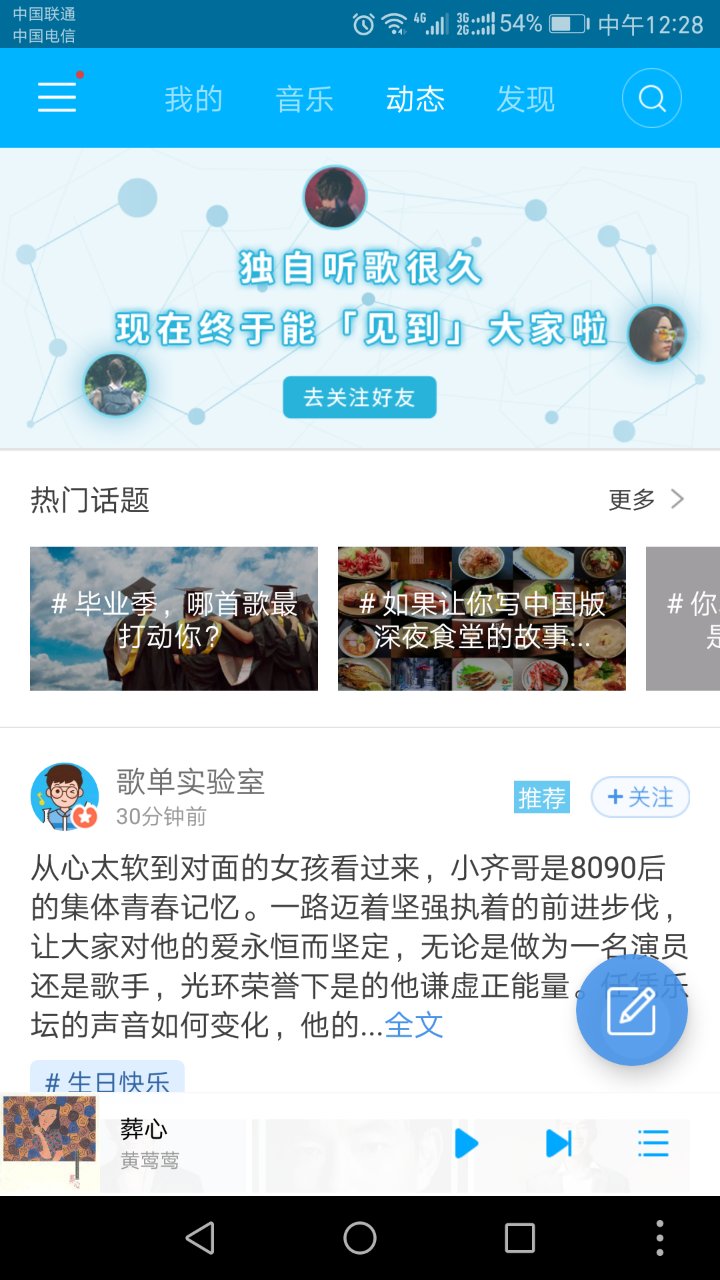Open the playlist queue icon
The height and width of the screenshot is (1280, 720).
tap(652, 1143)
